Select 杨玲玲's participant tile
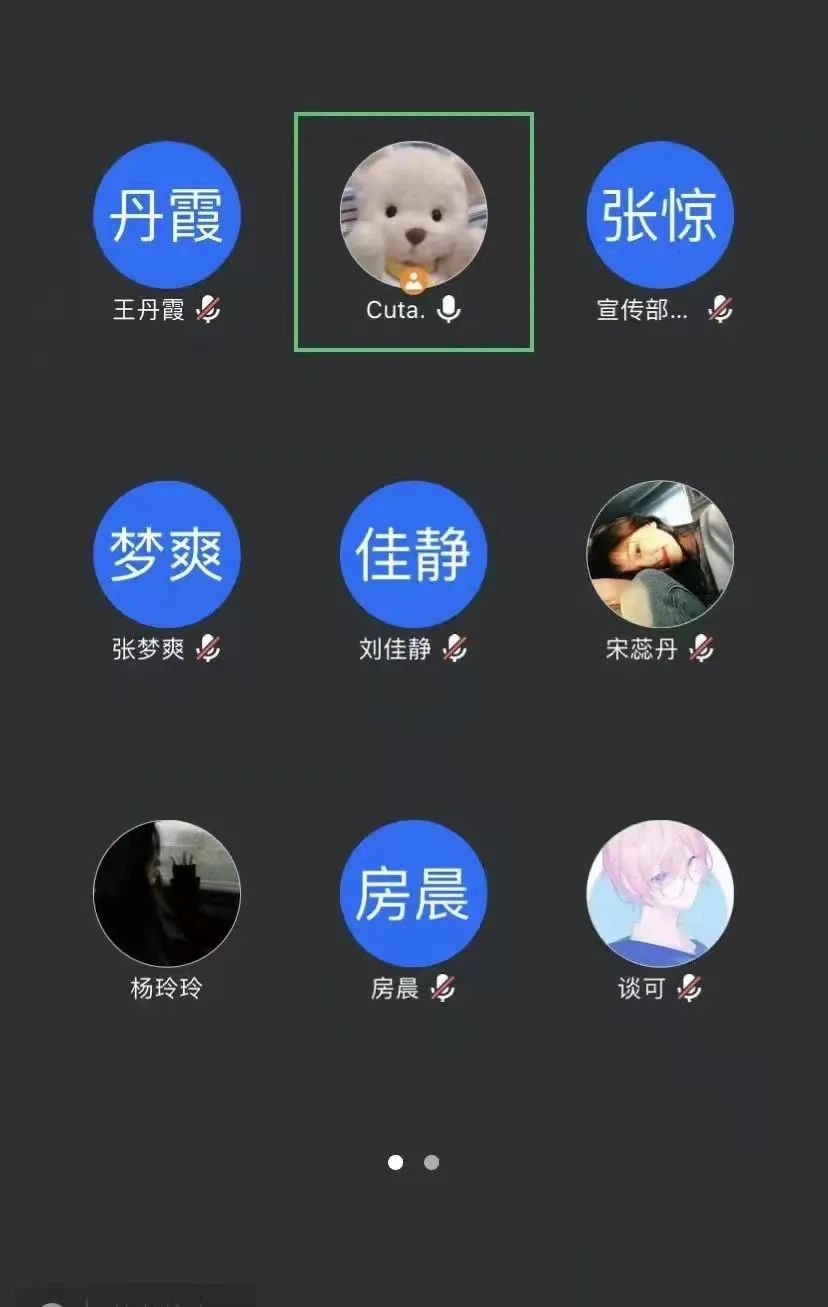The height and width of the screenshot is (1307, 828). tap(166, 893)
